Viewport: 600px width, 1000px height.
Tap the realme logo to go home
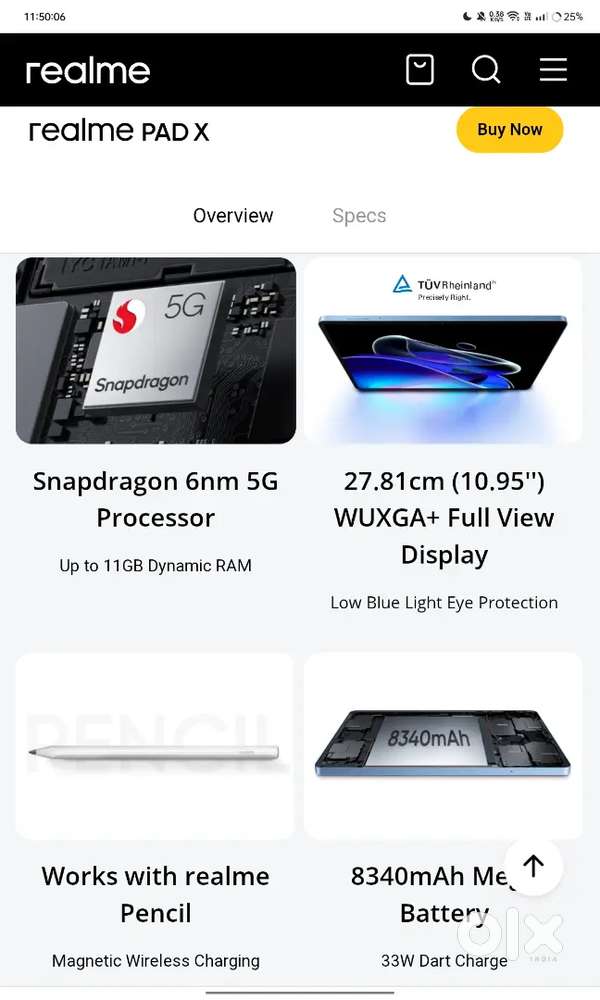[88, 71]
